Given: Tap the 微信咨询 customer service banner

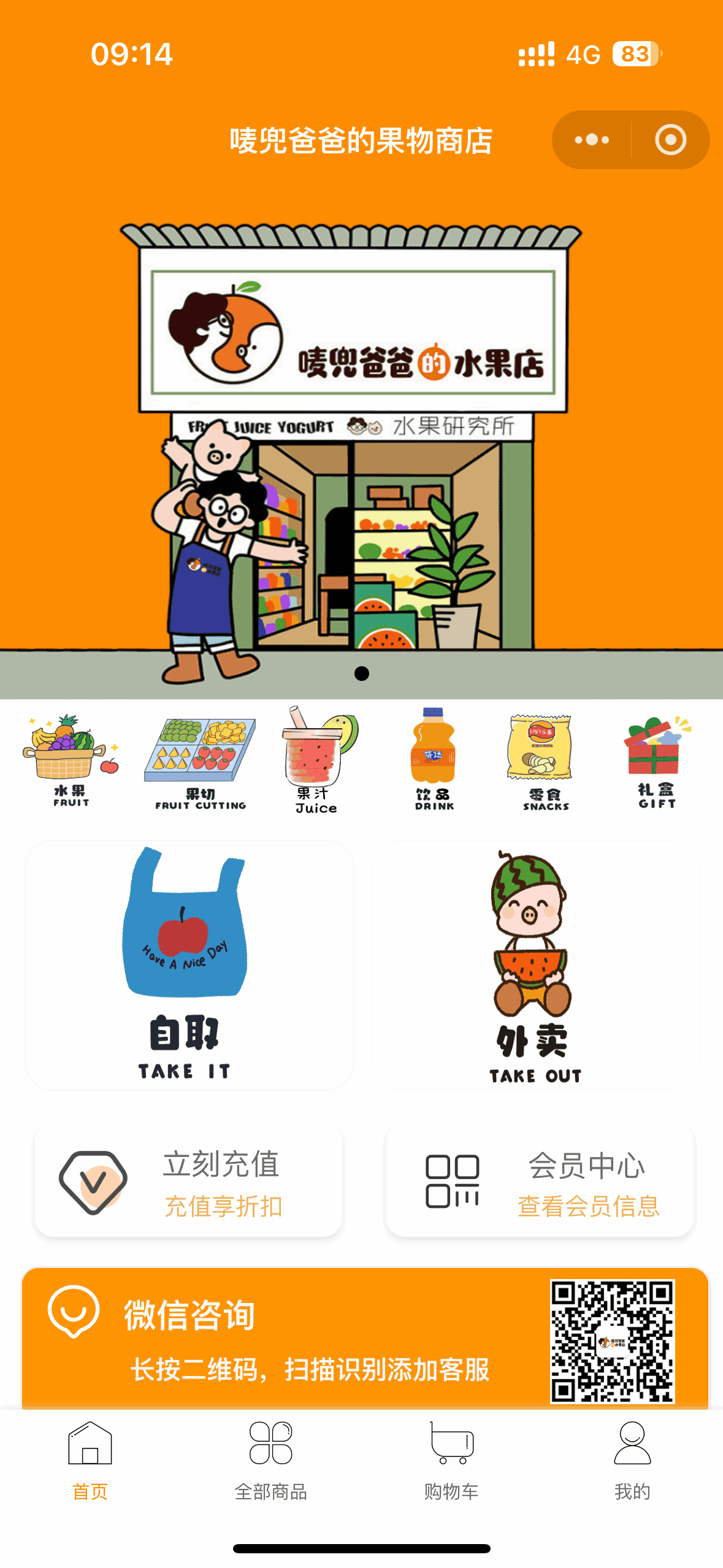Looking at the screenshot, I should (365, 1339).
